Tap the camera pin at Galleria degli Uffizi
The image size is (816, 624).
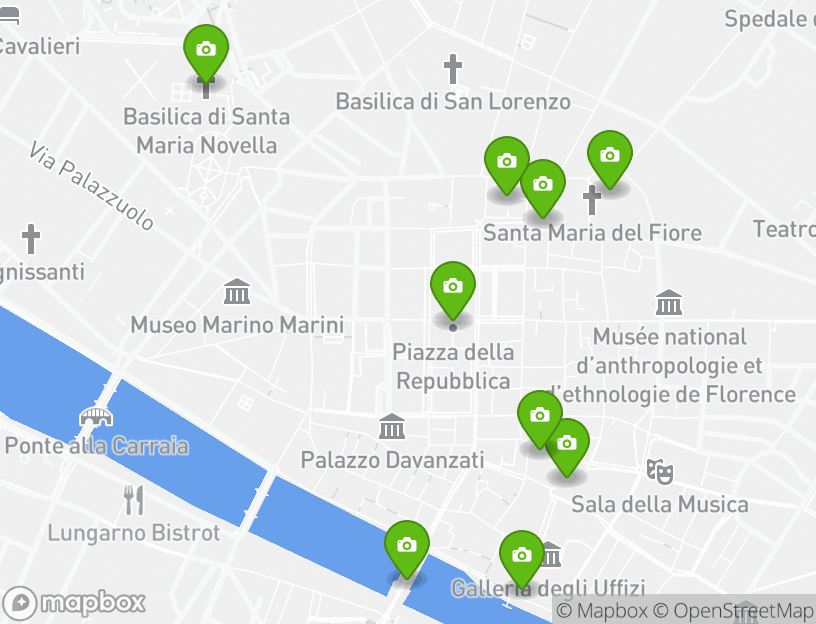[521, 555]
